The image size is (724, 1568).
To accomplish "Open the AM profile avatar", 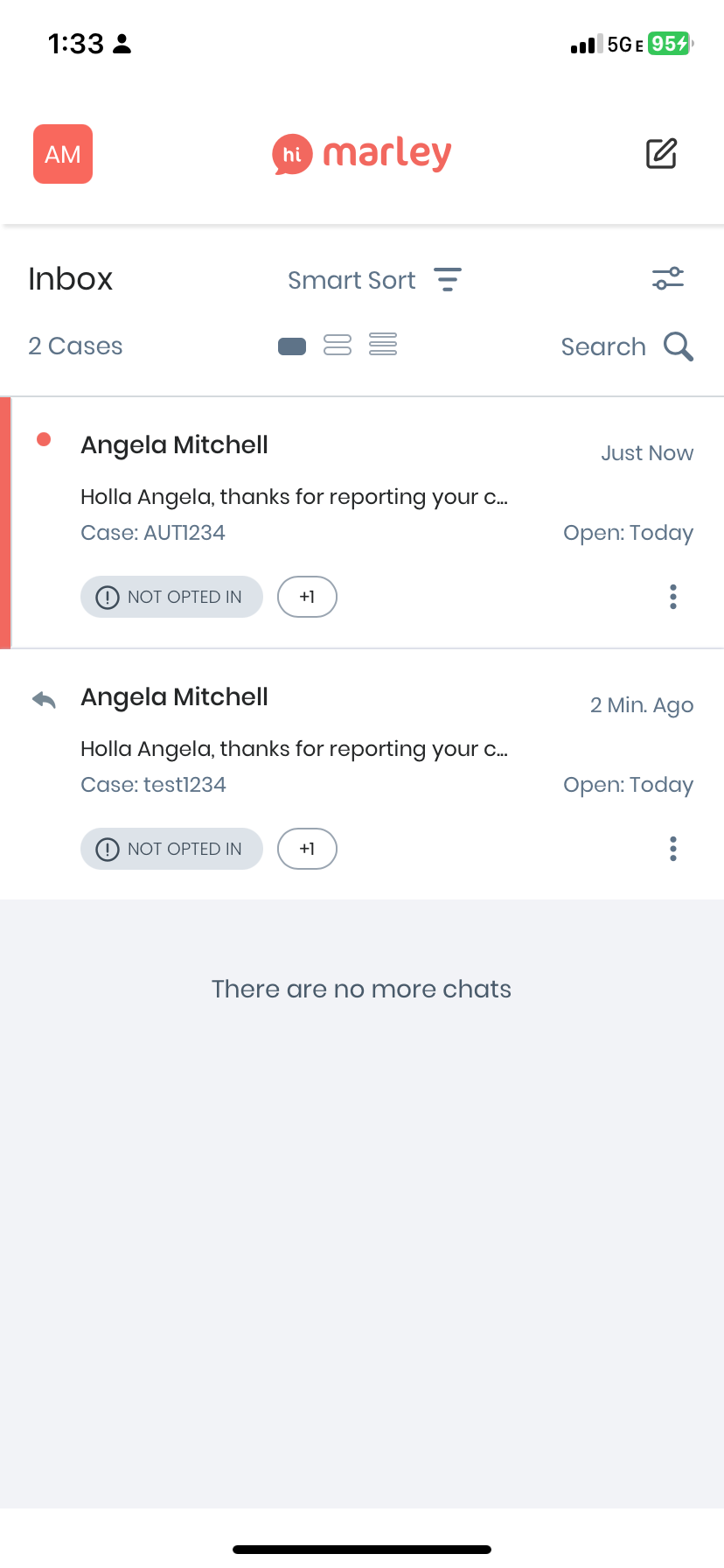I will 63,154.
